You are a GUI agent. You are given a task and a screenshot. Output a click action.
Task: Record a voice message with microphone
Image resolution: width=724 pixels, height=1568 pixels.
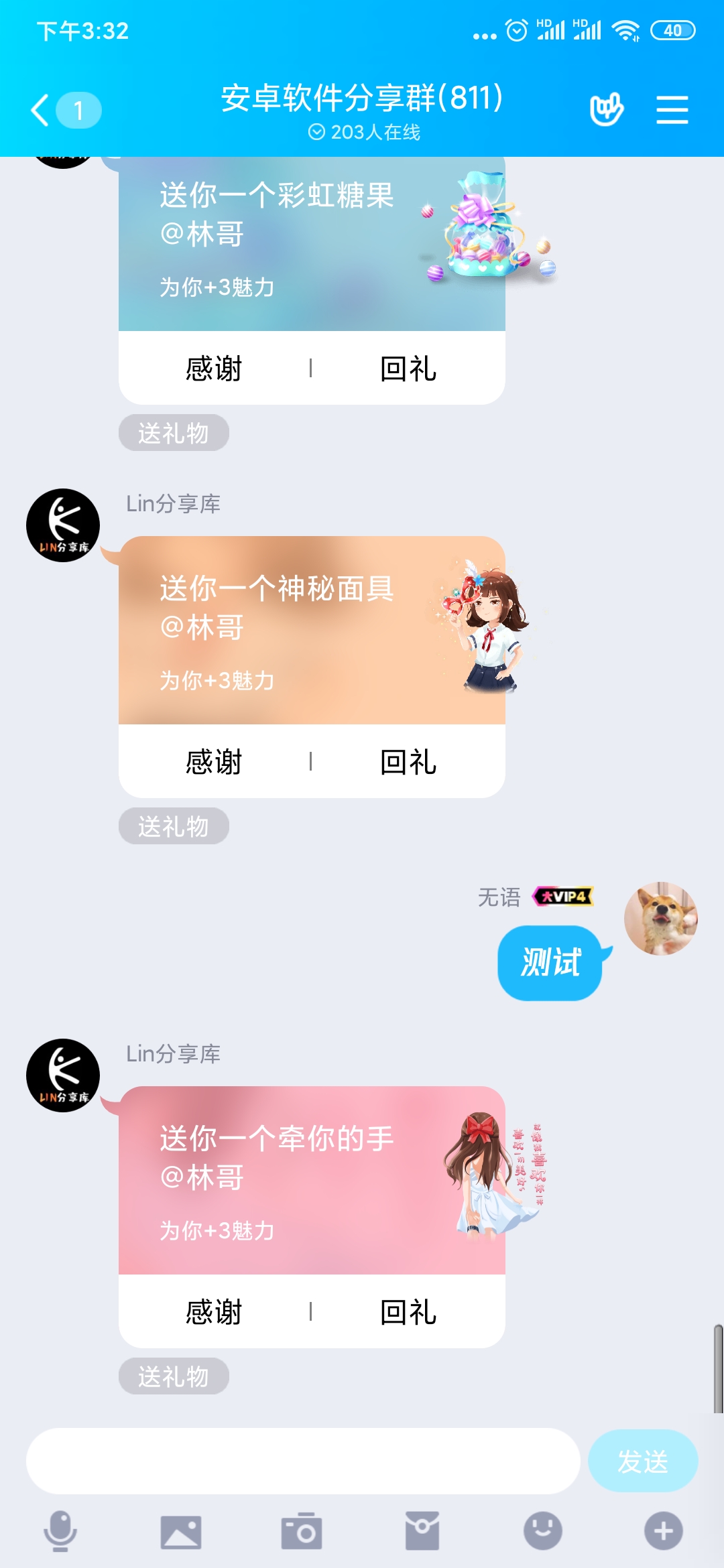(x=60, y=1531)
